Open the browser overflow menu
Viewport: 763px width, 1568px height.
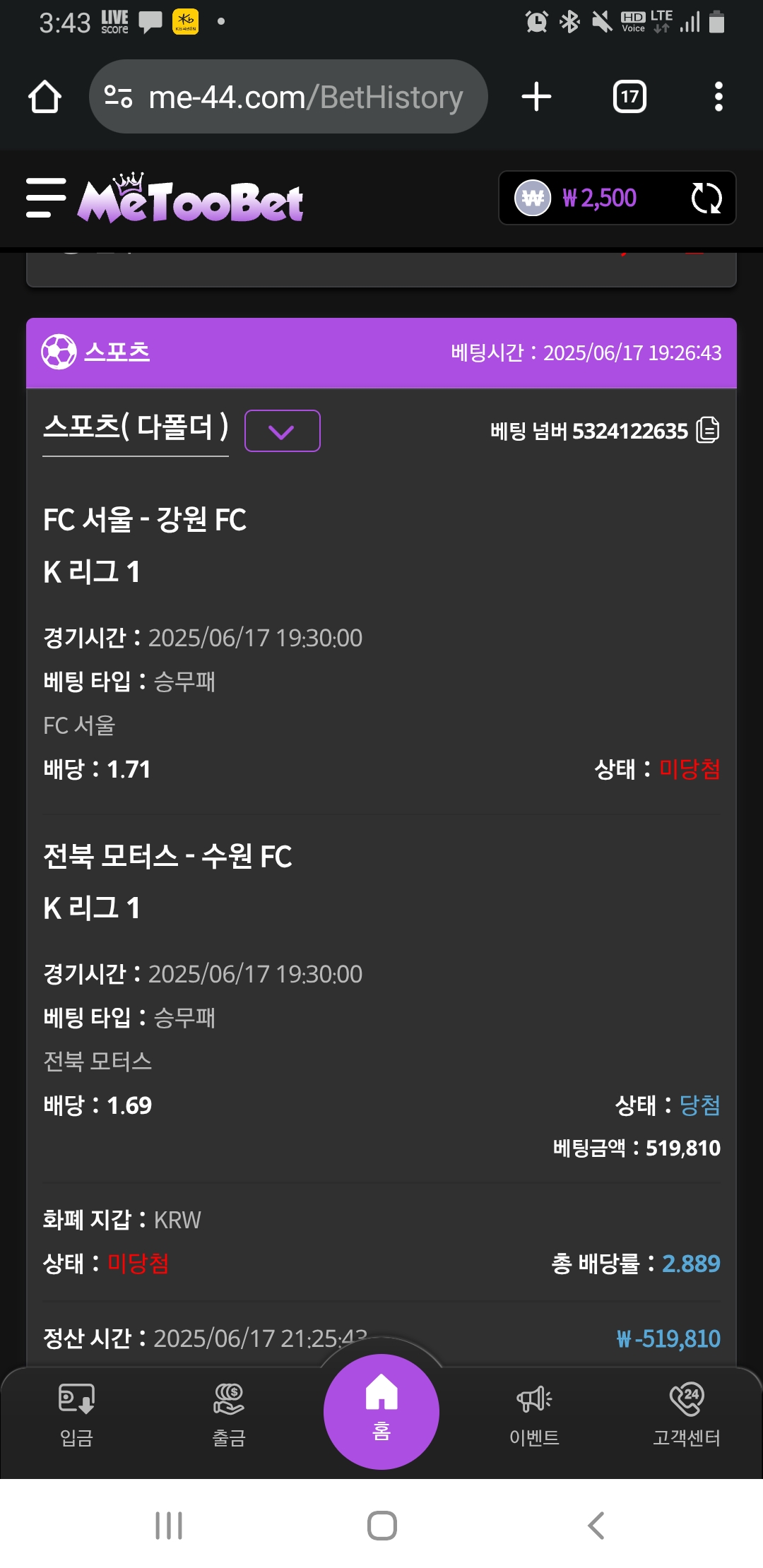(718, 97)
